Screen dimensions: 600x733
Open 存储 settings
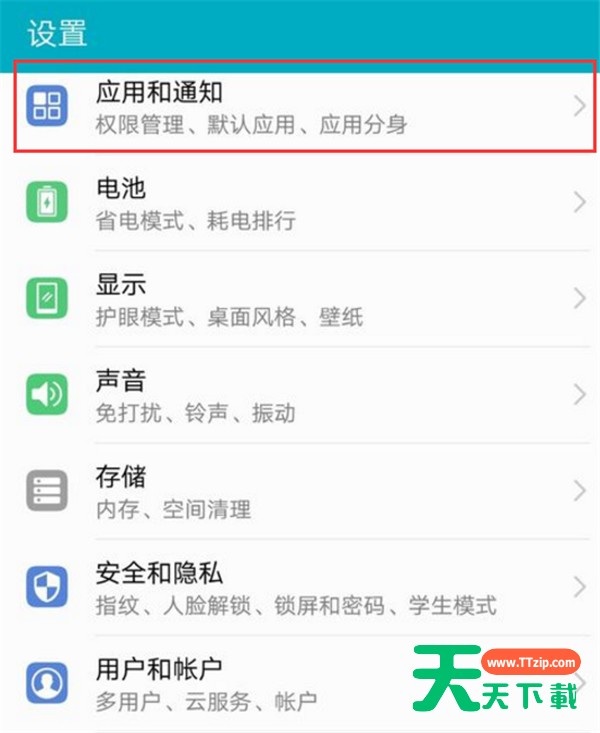(300, 491)
